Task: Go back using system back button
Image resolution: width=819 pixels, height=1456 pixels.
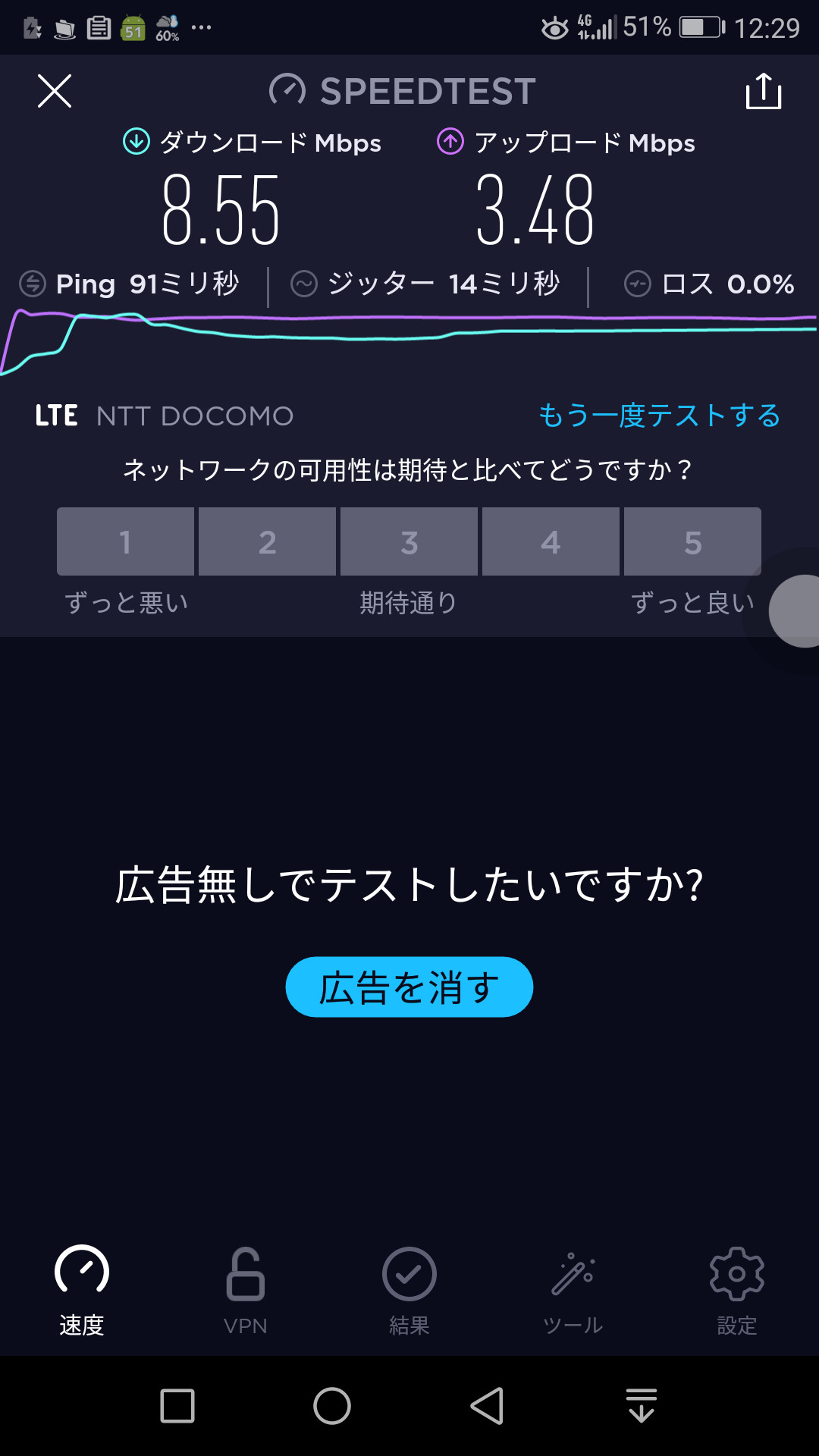Action: pyautogui.click(x=487, y=1406)
